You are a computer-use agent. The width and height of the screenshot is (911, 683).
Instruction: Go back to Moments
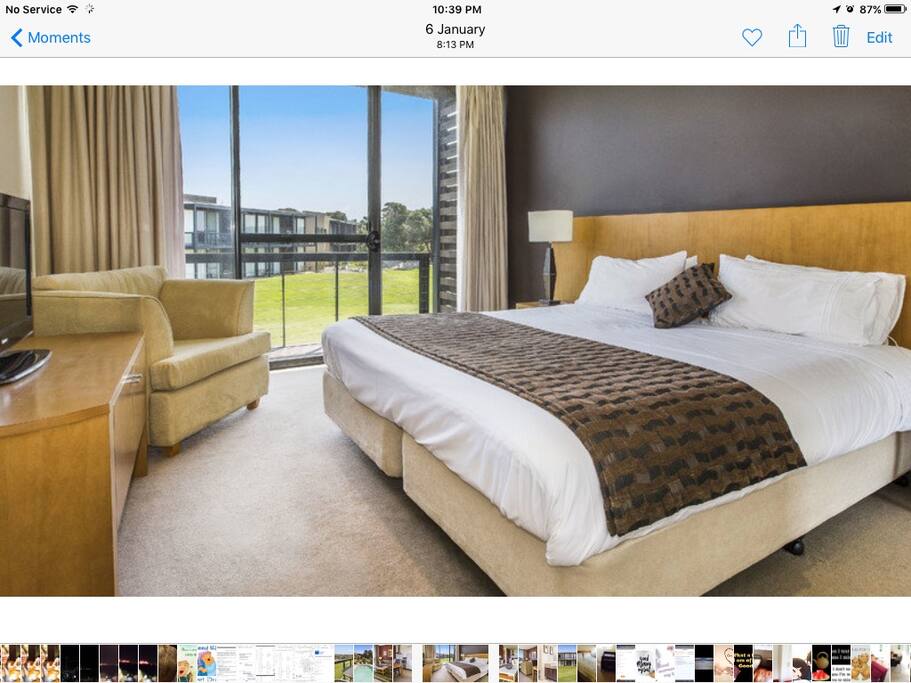click(50, 38)
